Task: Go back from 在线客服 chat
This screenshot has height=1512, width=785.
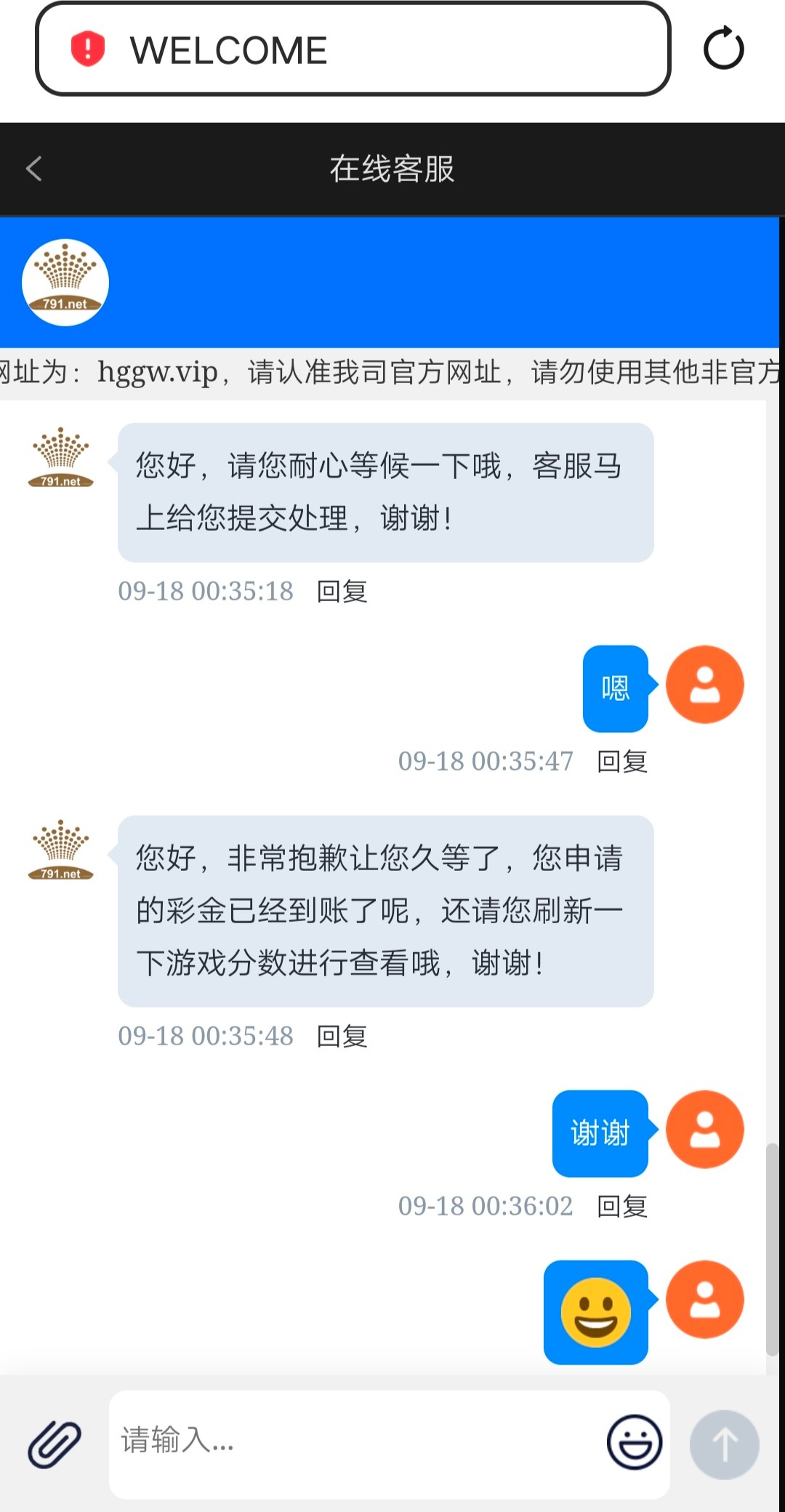Action: 34,169
